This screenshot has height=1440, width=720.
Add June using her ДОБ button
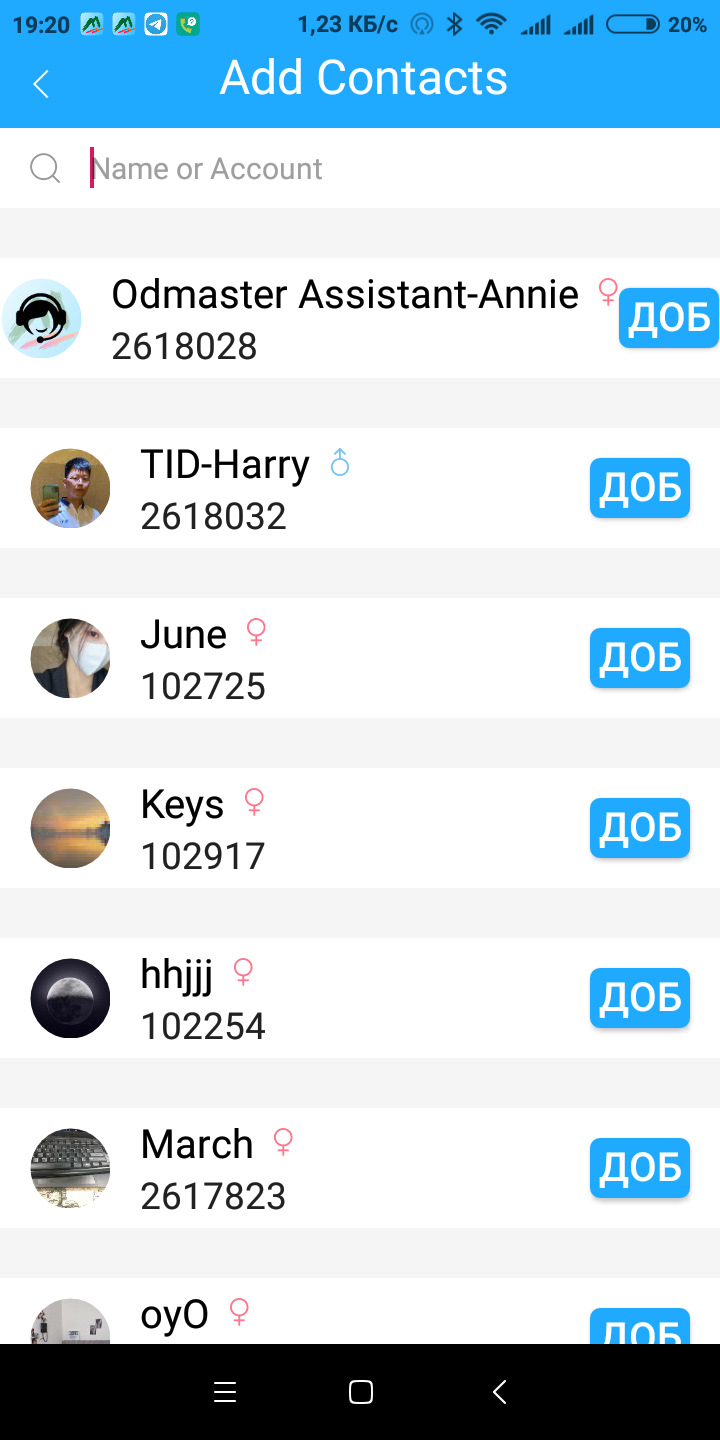[x=640, y=658]
